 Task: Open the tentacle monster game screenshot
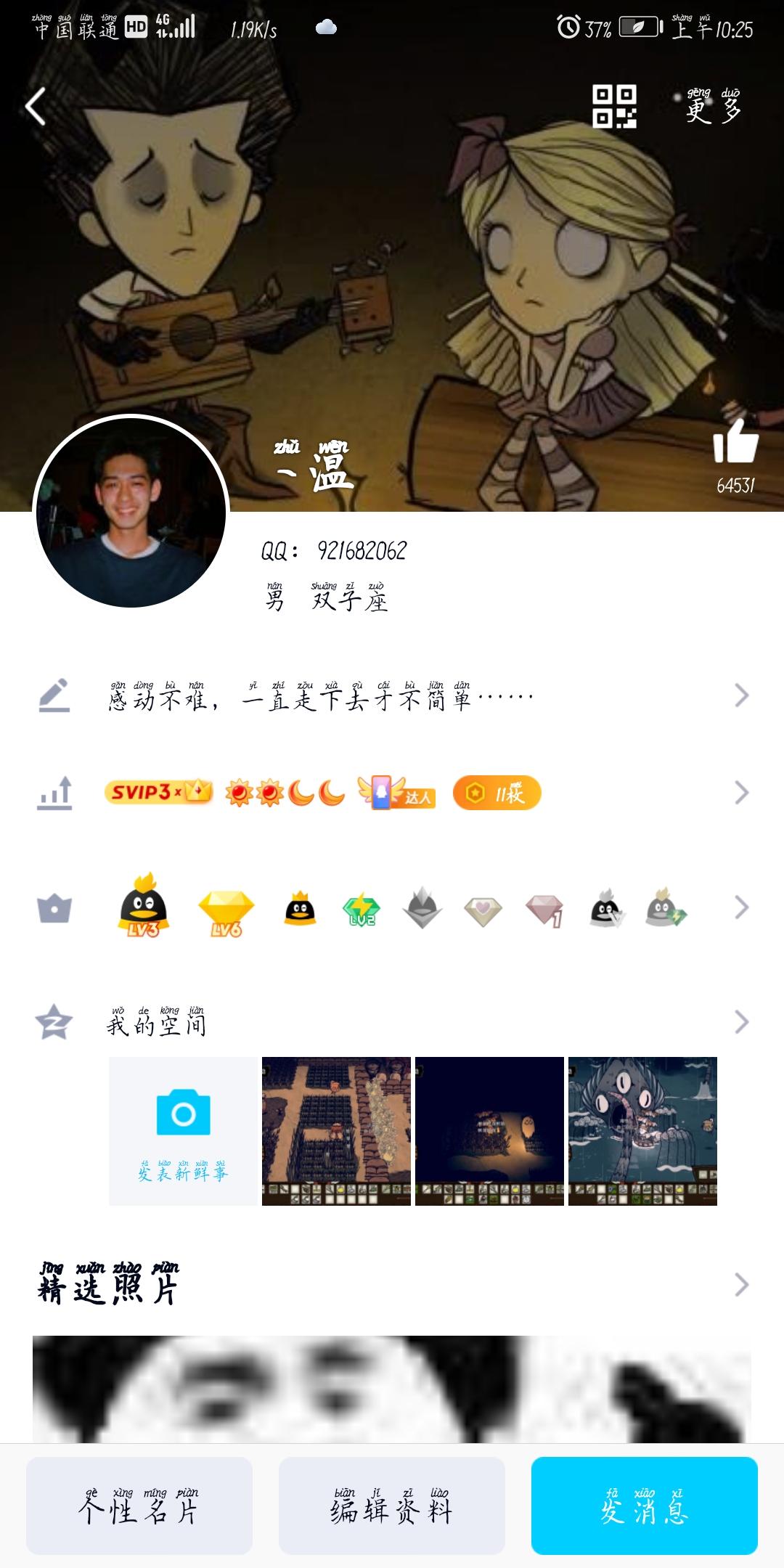pos(642,1131)
